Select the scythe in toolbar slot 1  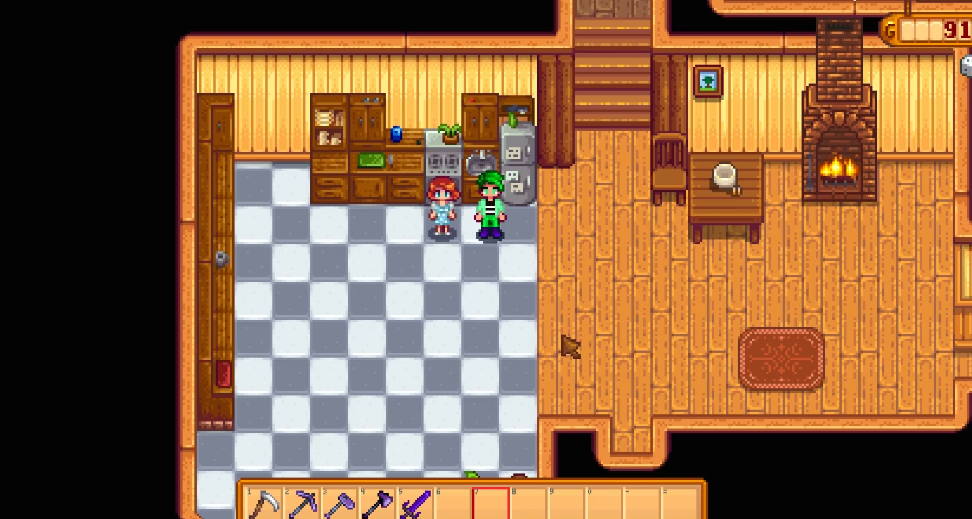(x=263, y=504)
